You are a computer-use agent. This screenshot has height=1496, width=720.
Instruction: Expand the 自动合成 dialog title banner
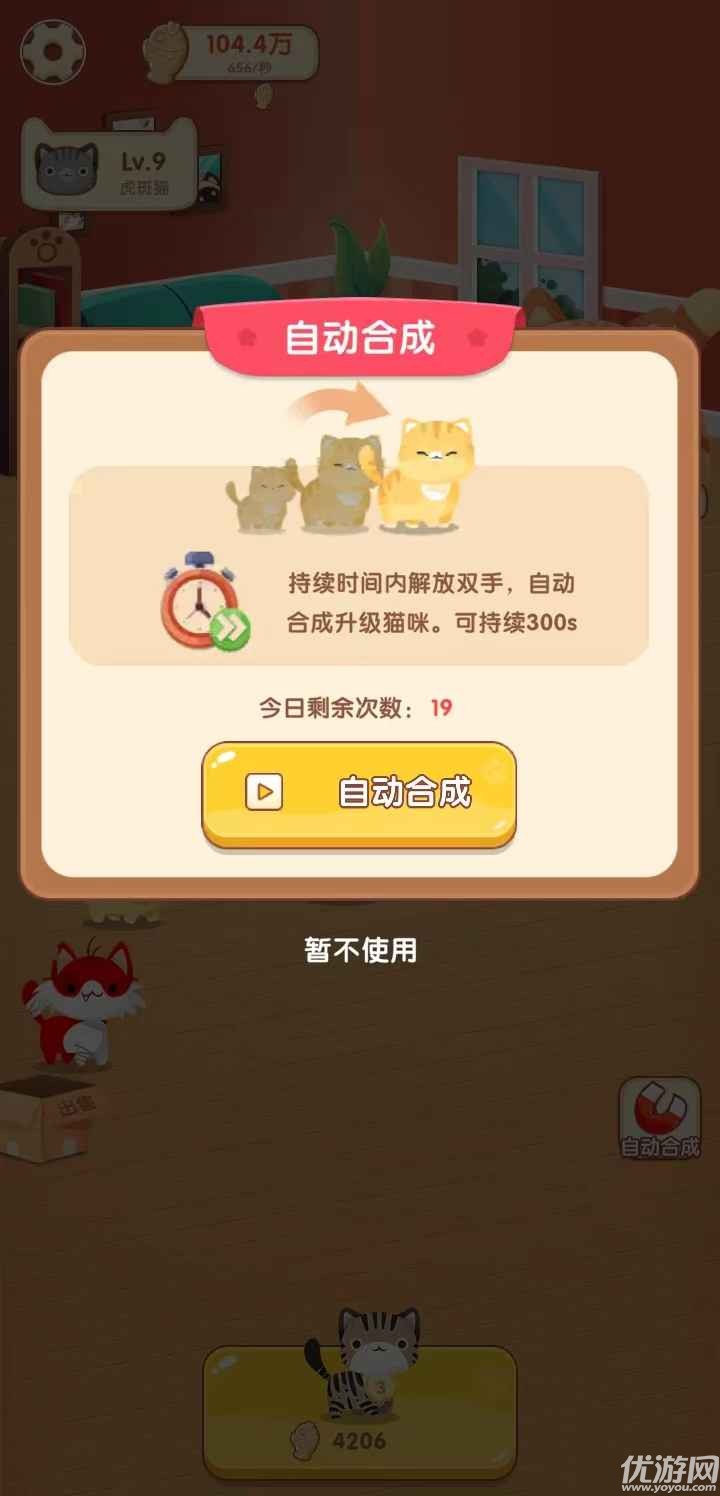point(360,337)
